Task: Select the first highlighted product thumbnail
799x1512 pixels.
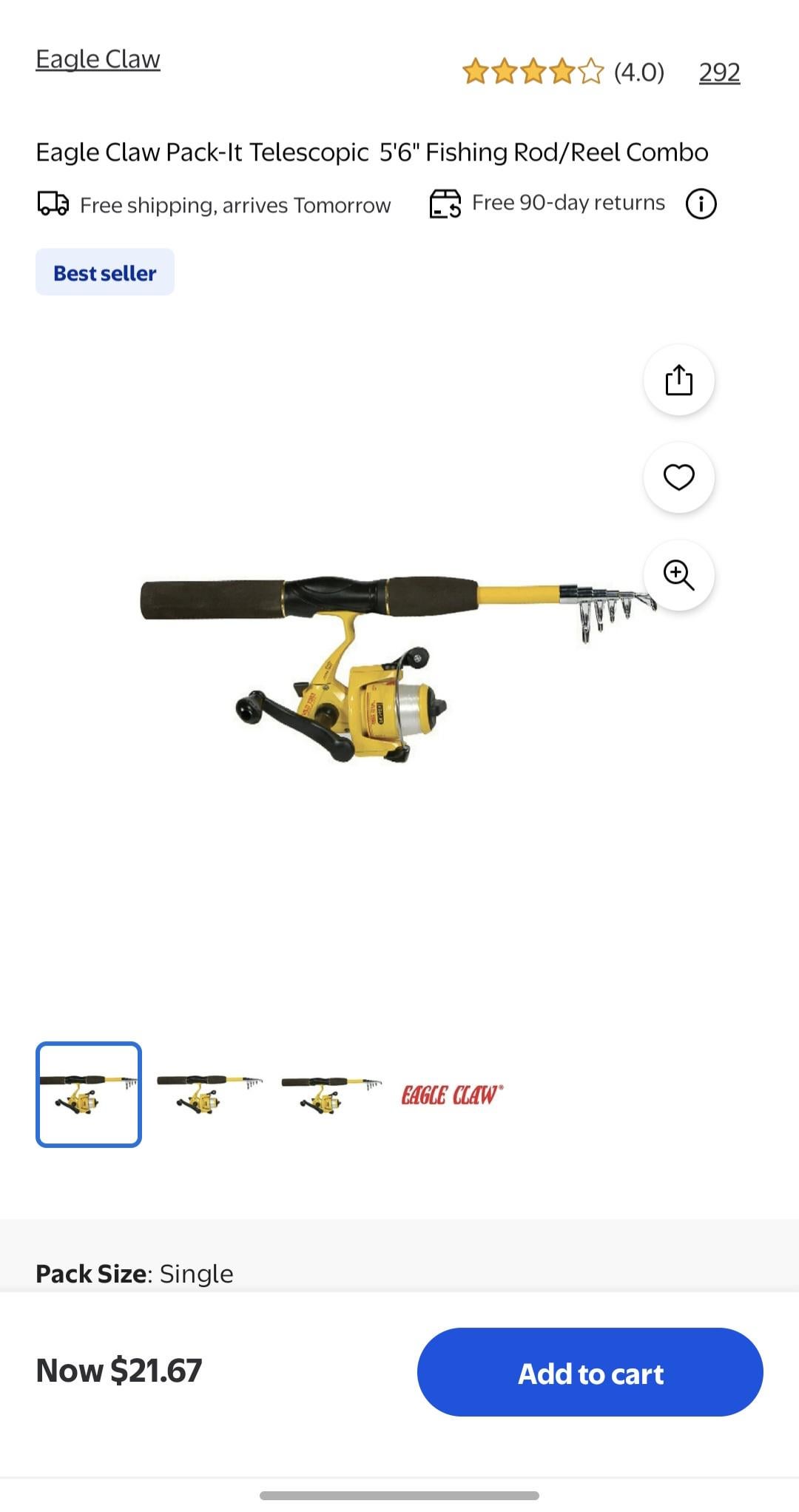Action: pos(89,1095)
